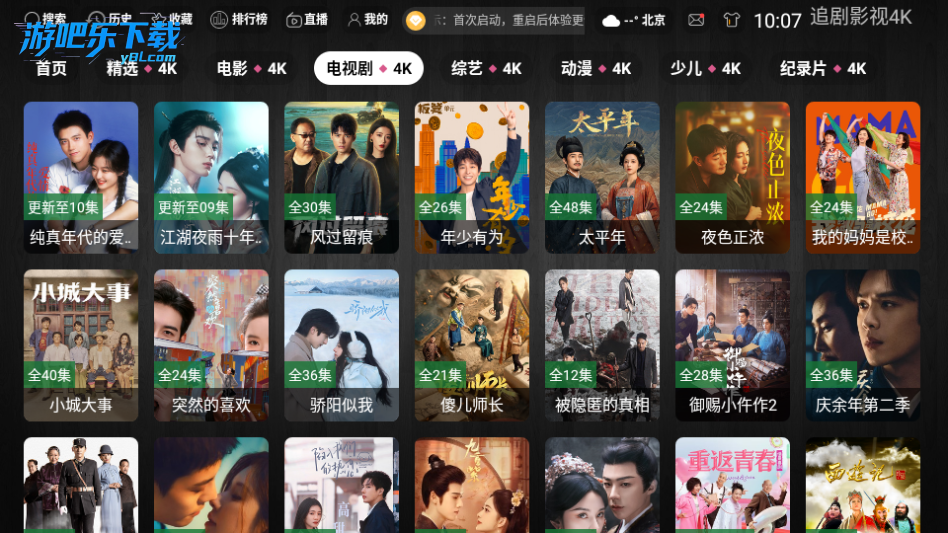Open the 排行榜 rankings

point(239,19)
